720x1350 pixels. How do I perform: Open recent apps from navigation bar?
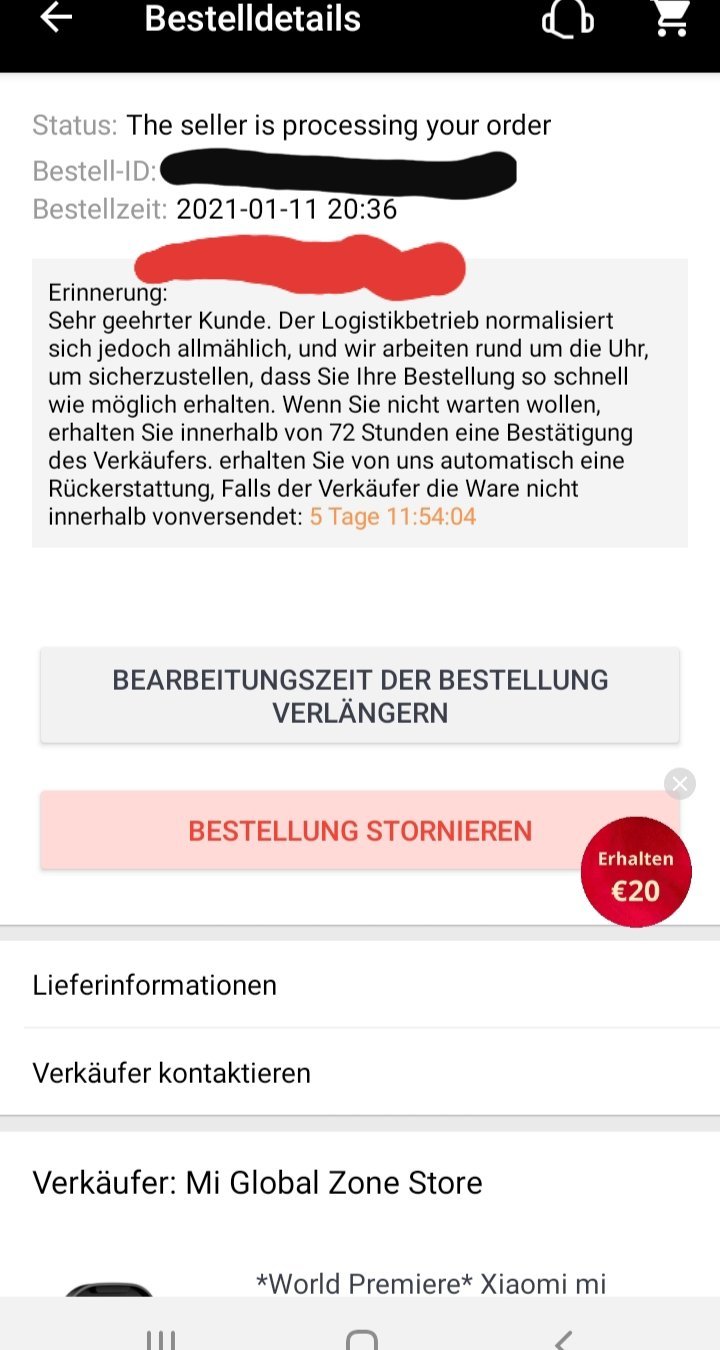click(161, 1338)
